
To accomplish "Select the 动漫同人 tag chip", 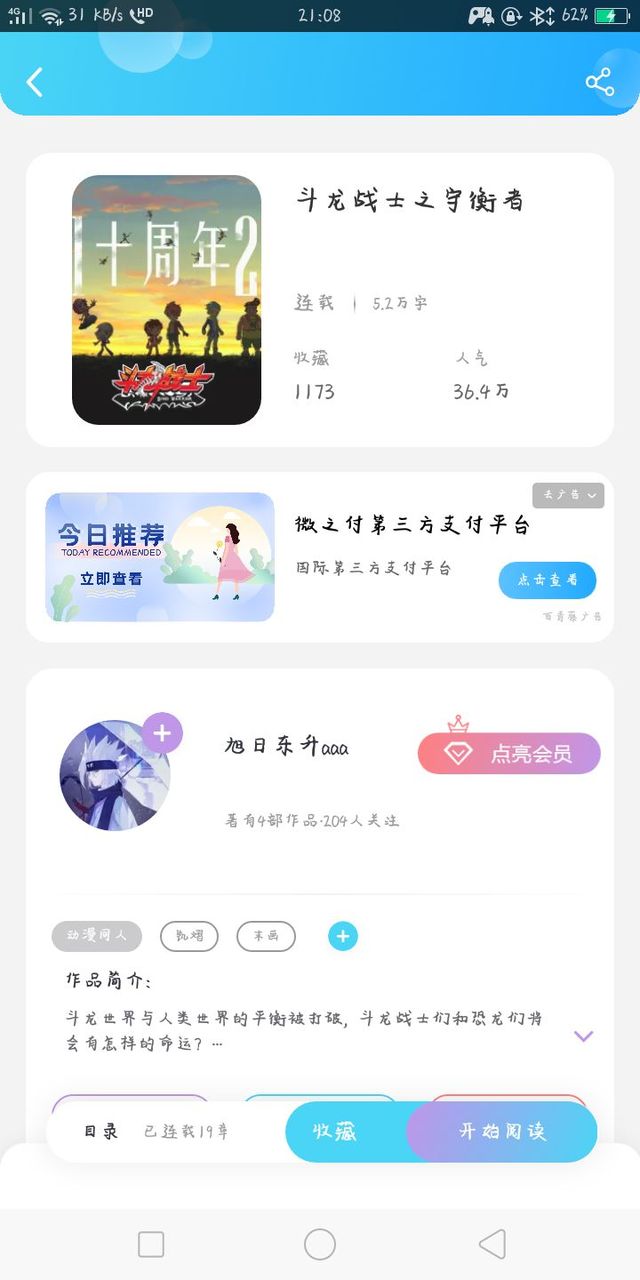I will pos(97,936).
